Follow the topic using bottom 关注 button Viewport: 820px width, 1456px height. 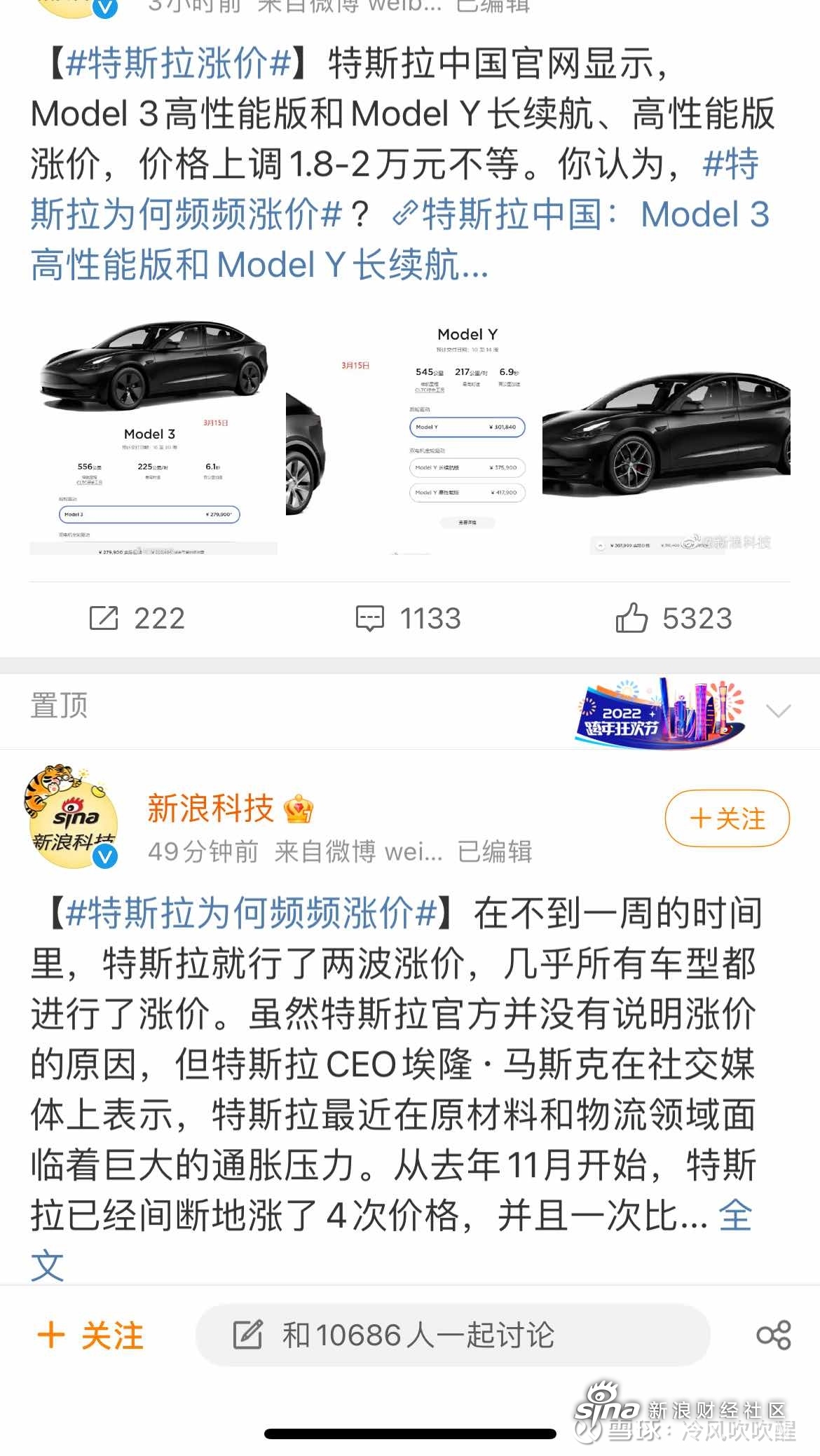(90, 1335)
